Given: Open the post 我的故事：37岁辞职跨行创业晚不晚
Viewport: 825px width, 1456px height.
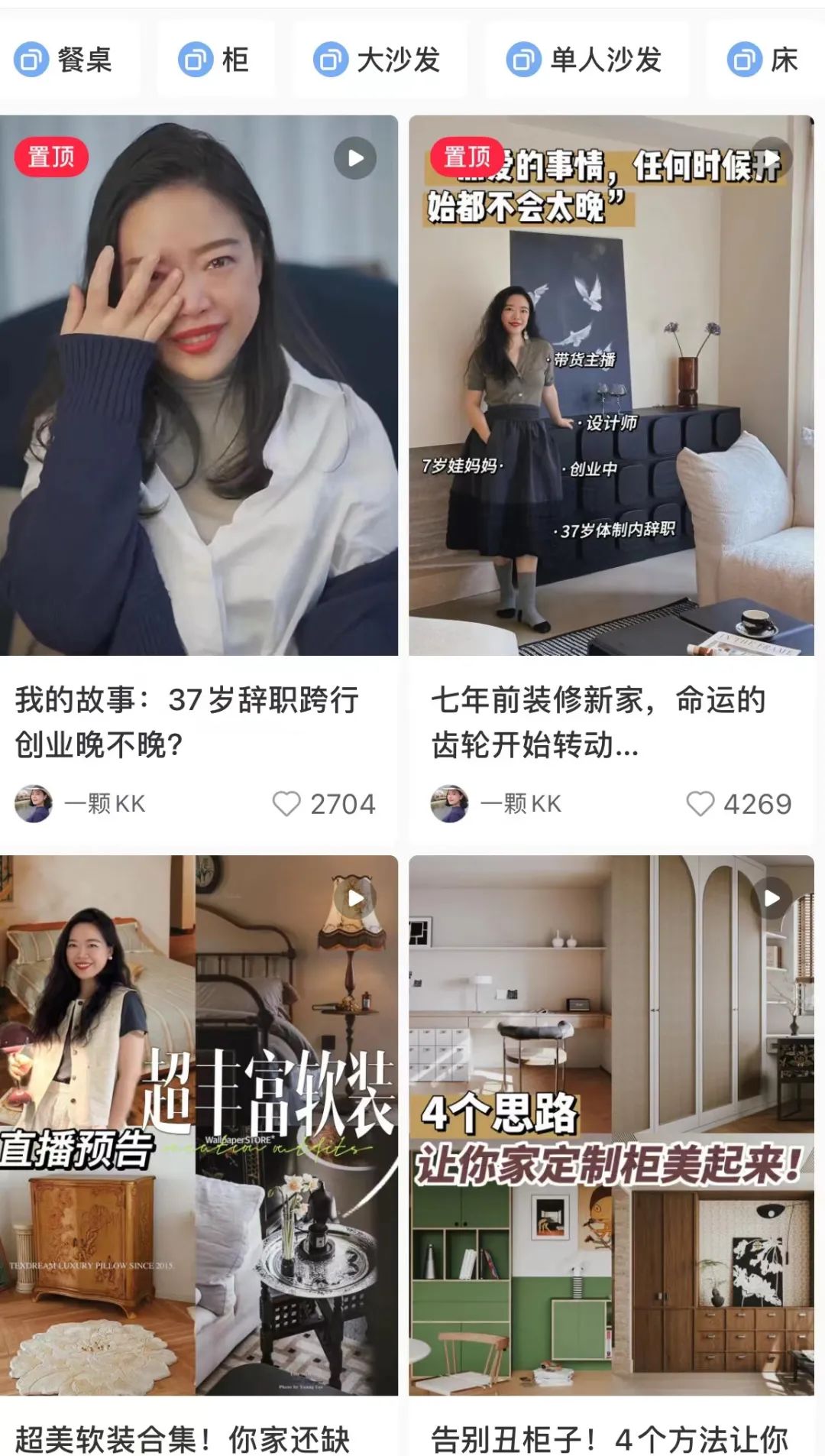Looking at the screenshot, I should [199, 386].
